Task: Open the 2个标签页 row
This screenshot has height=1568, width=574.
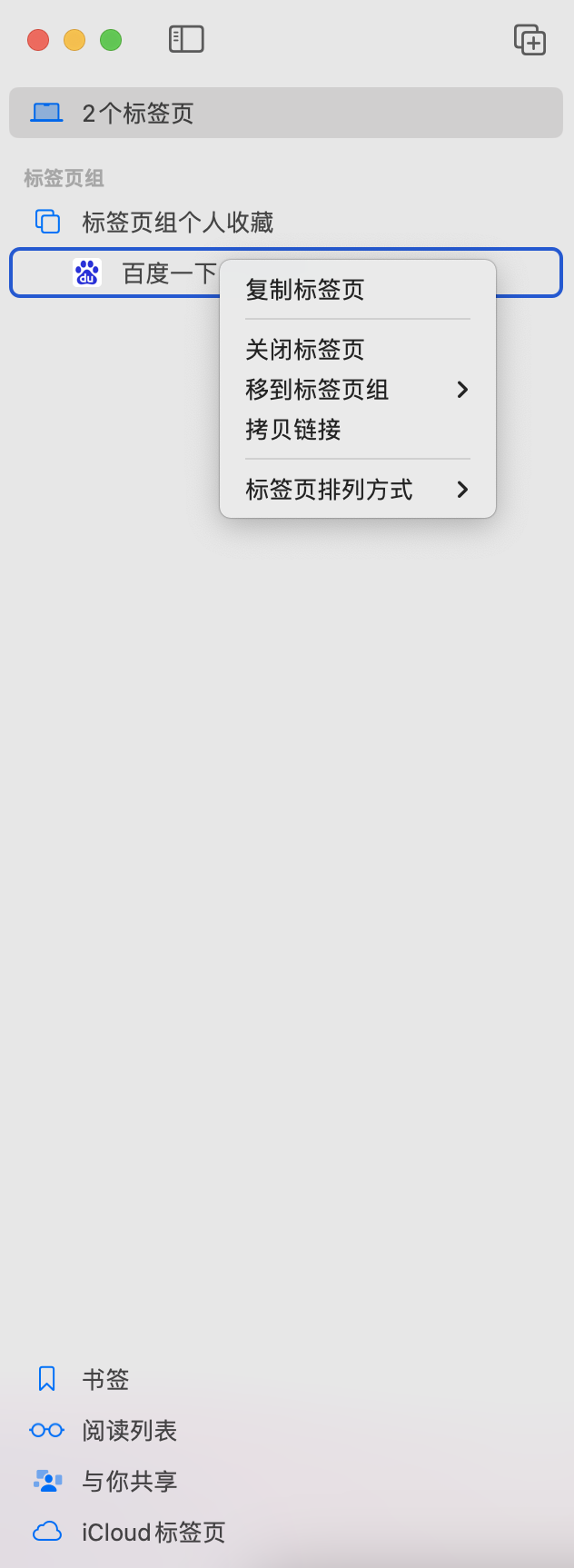Action: (285, 113)
